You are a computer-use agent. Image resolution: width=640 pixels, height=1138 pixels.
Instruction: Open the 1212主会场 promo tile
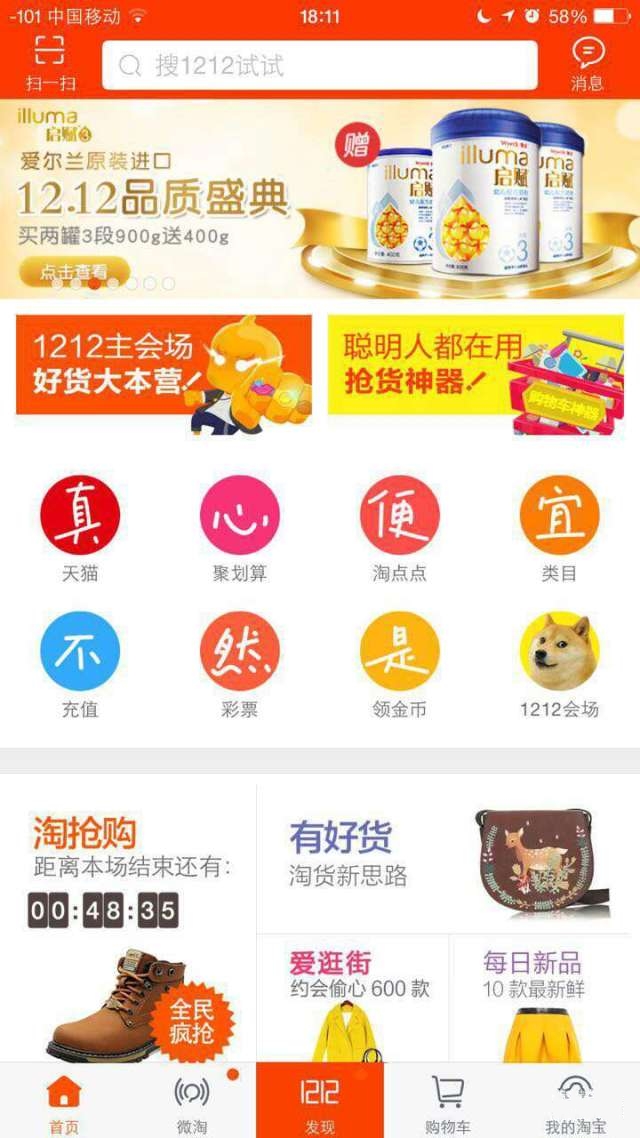(x=164, y=366)
